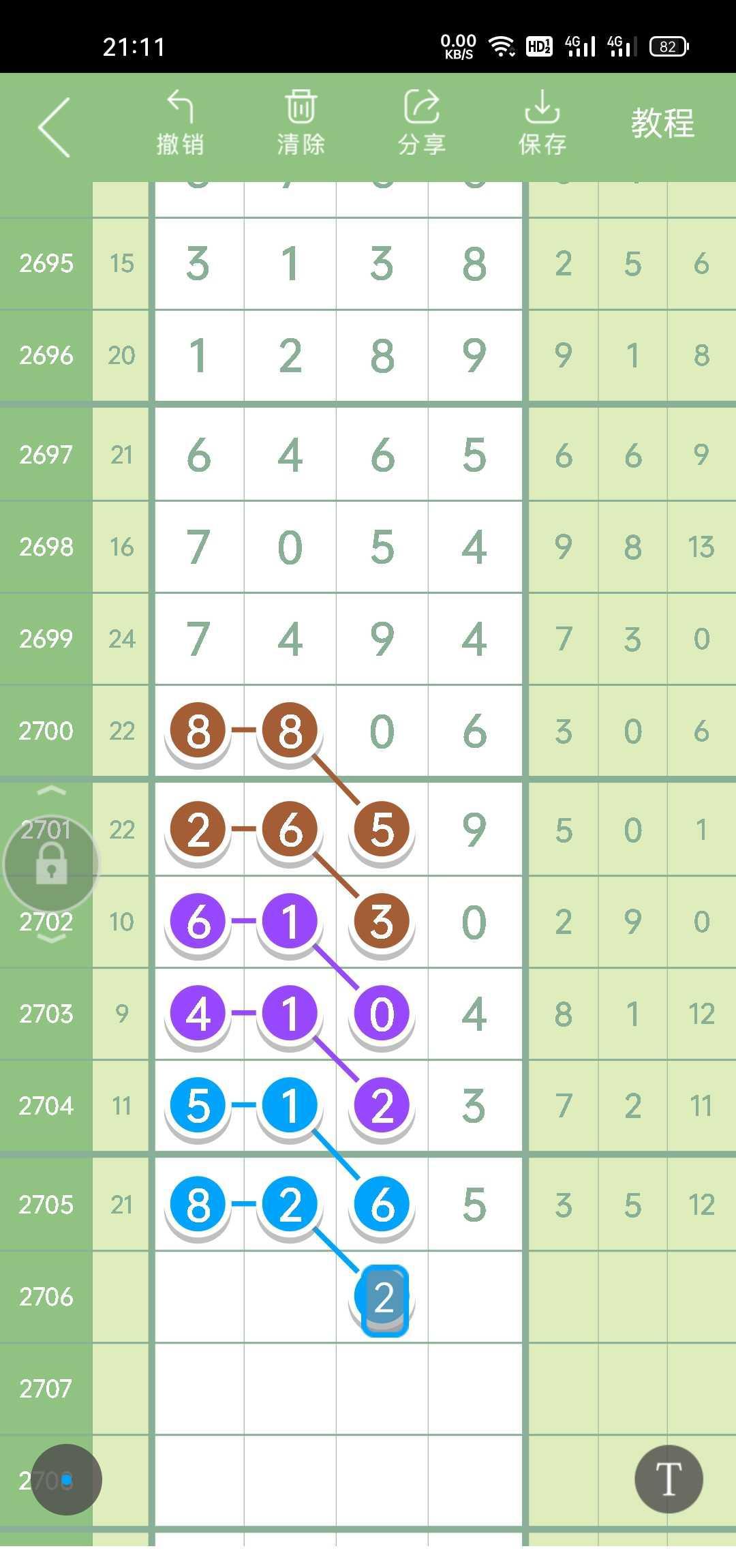Share the chart via 分享
This screenshot has height=1568, width=736.
coord(421,123)
